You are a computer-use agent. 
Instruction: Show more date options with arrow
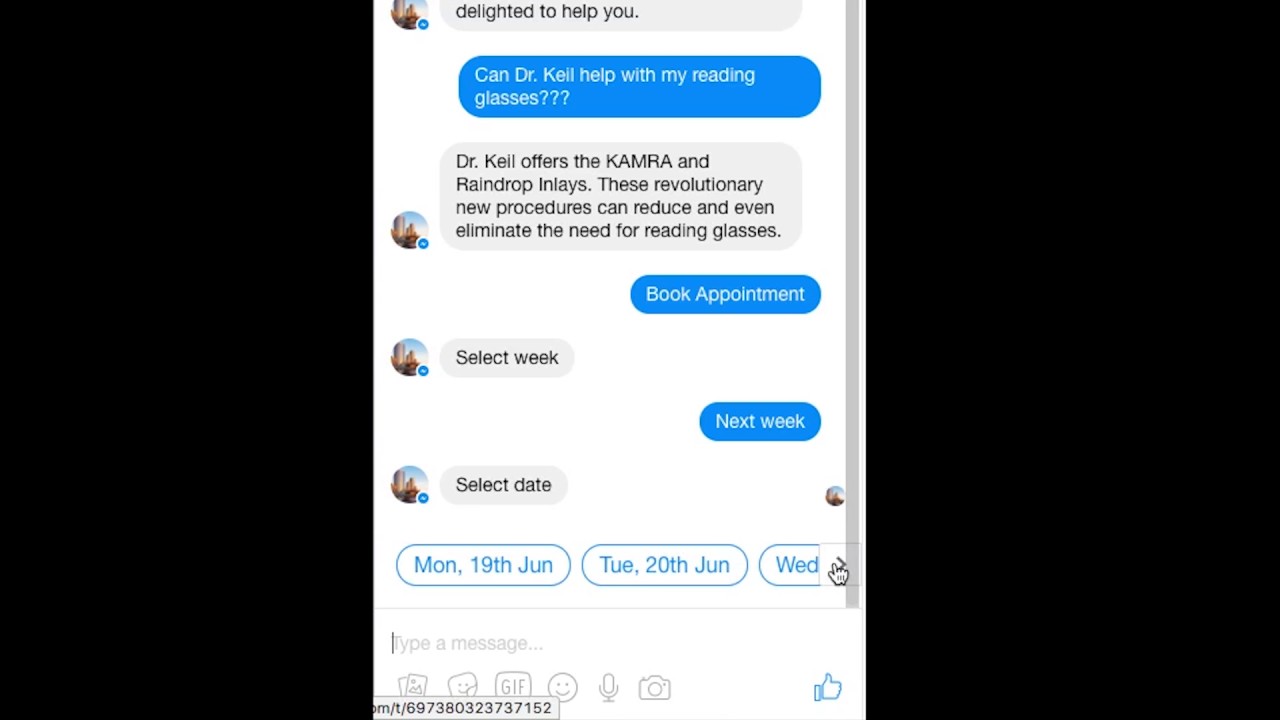(x=840, y=566)
